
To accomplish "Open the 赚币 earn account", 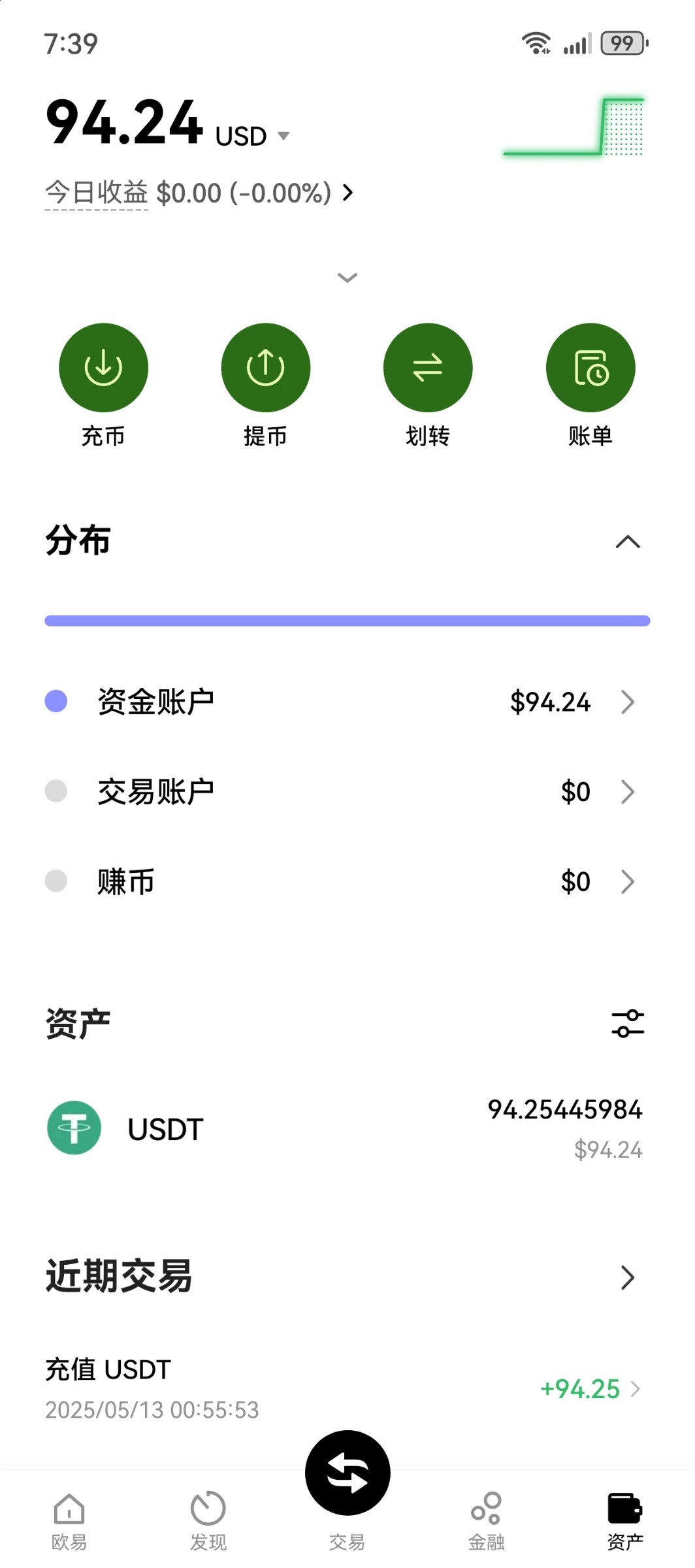I will (x=346, y=881).
